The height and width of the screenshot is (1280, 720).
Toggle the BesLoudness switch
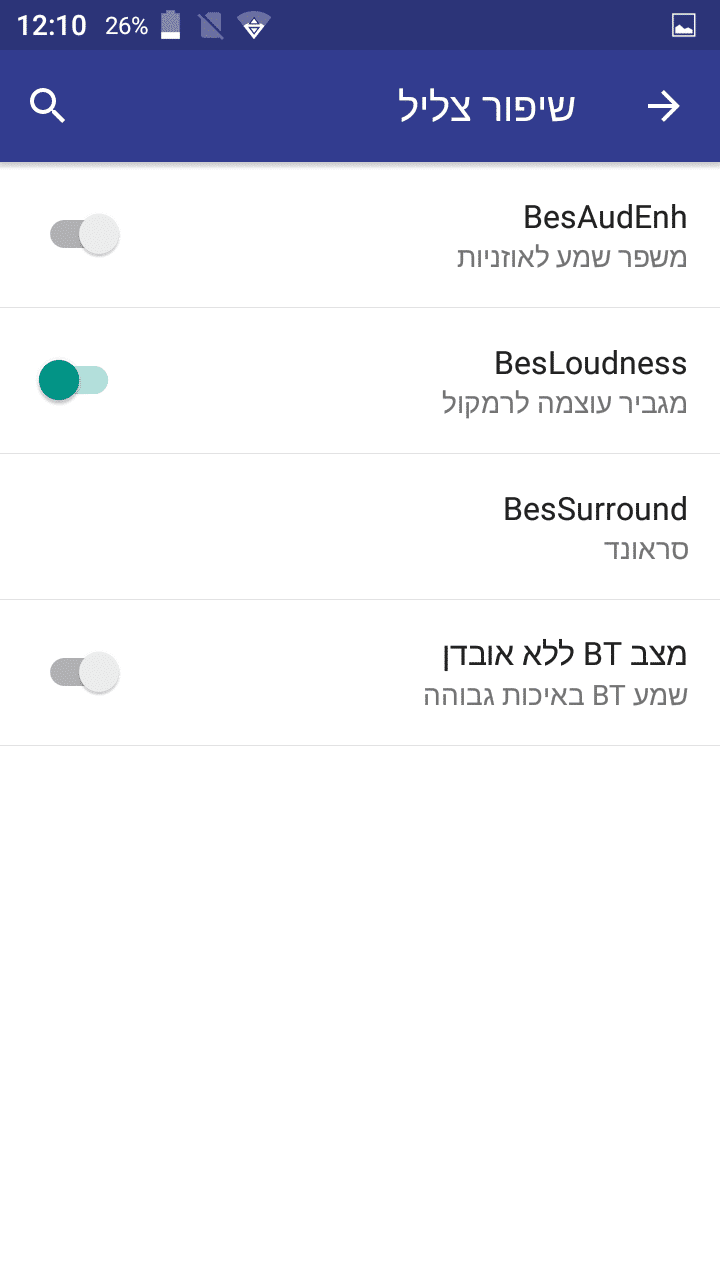point(74,381)
